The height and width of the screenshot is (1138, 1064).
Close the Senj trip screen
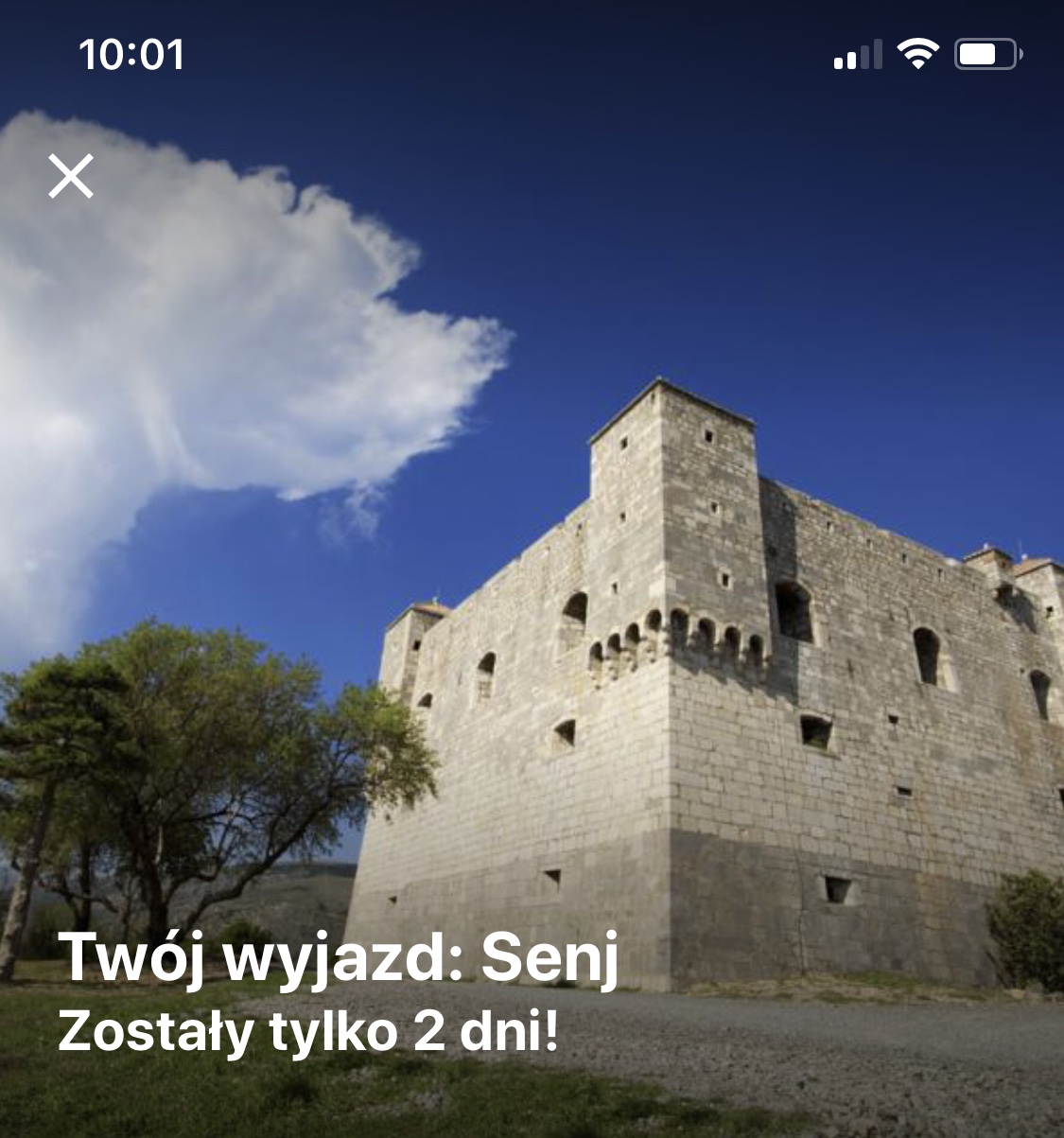71,176
